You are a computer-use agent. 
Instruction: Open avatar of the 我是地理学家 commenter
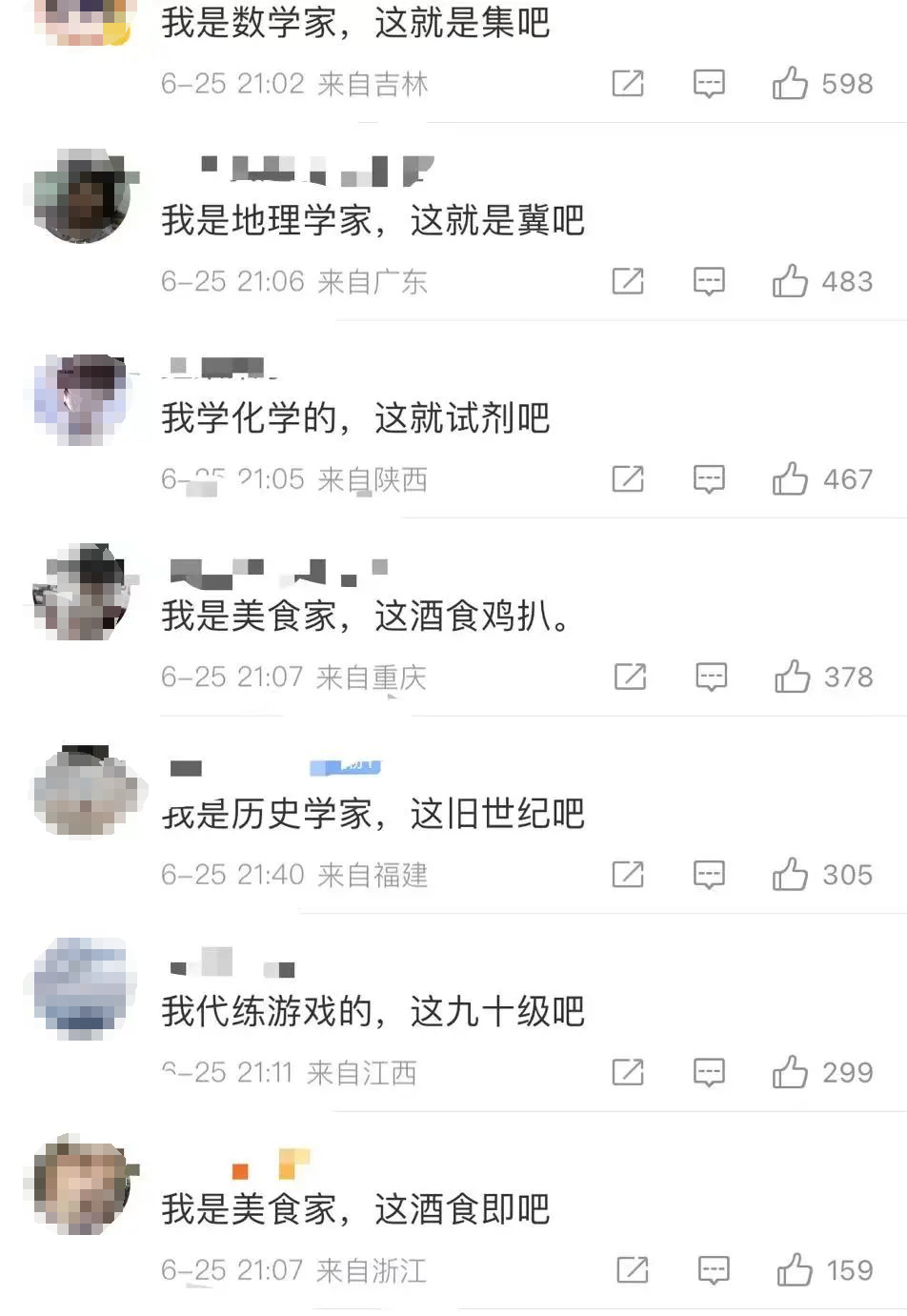82,196
